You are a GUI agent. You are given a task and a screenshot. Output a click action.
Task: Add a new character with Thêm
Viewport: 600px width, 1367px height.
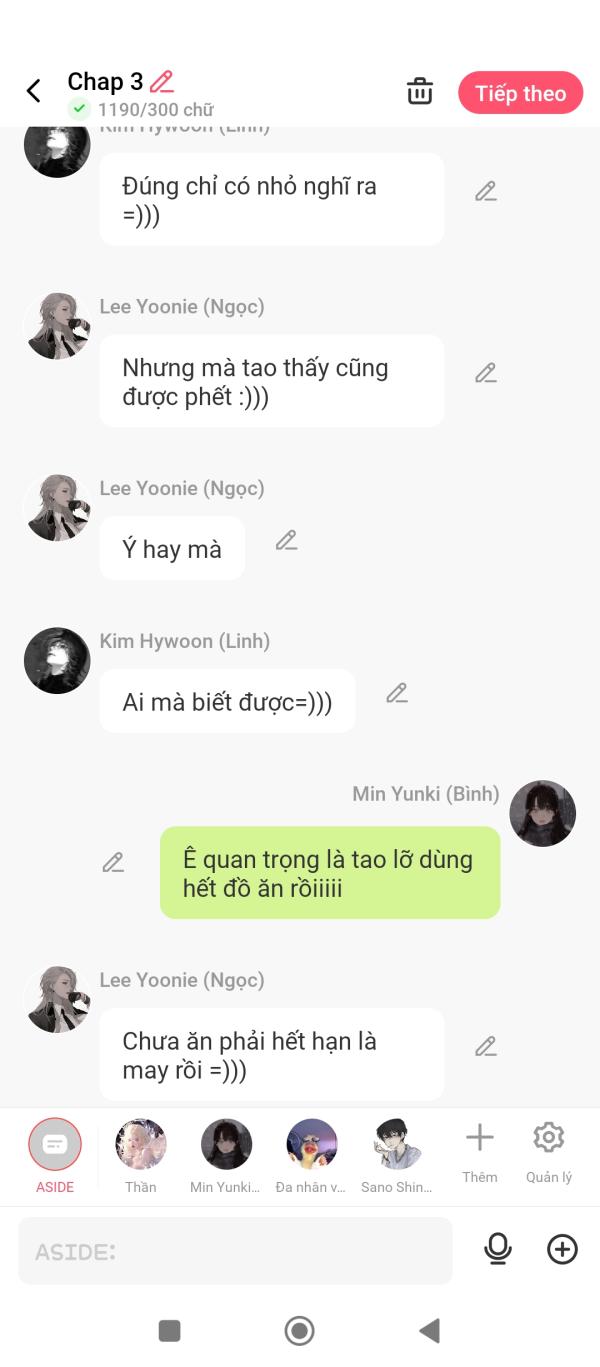tap(480, 1152)
